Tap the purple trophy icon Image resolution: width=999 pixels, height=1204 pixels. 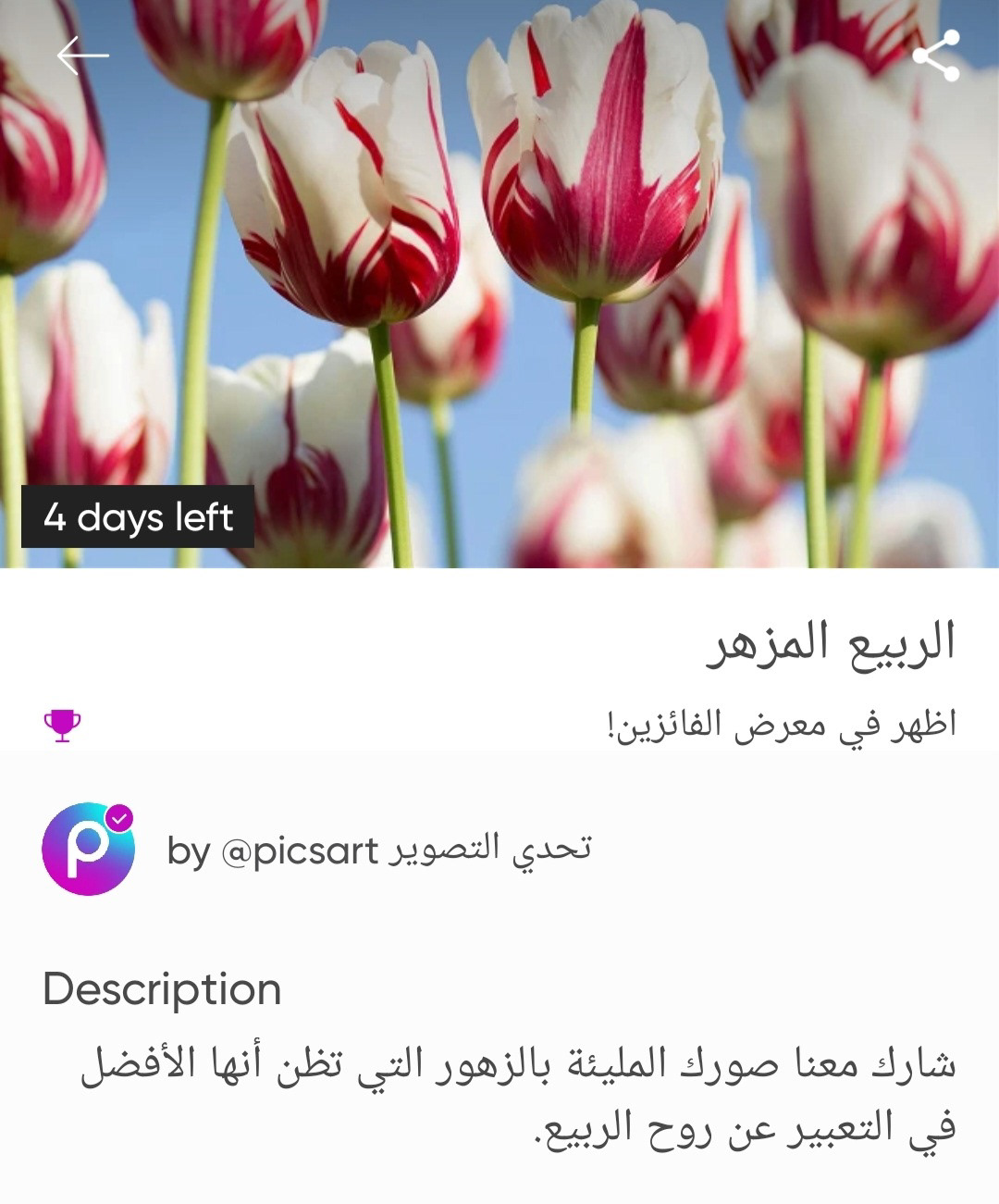[x=62, y=725]
